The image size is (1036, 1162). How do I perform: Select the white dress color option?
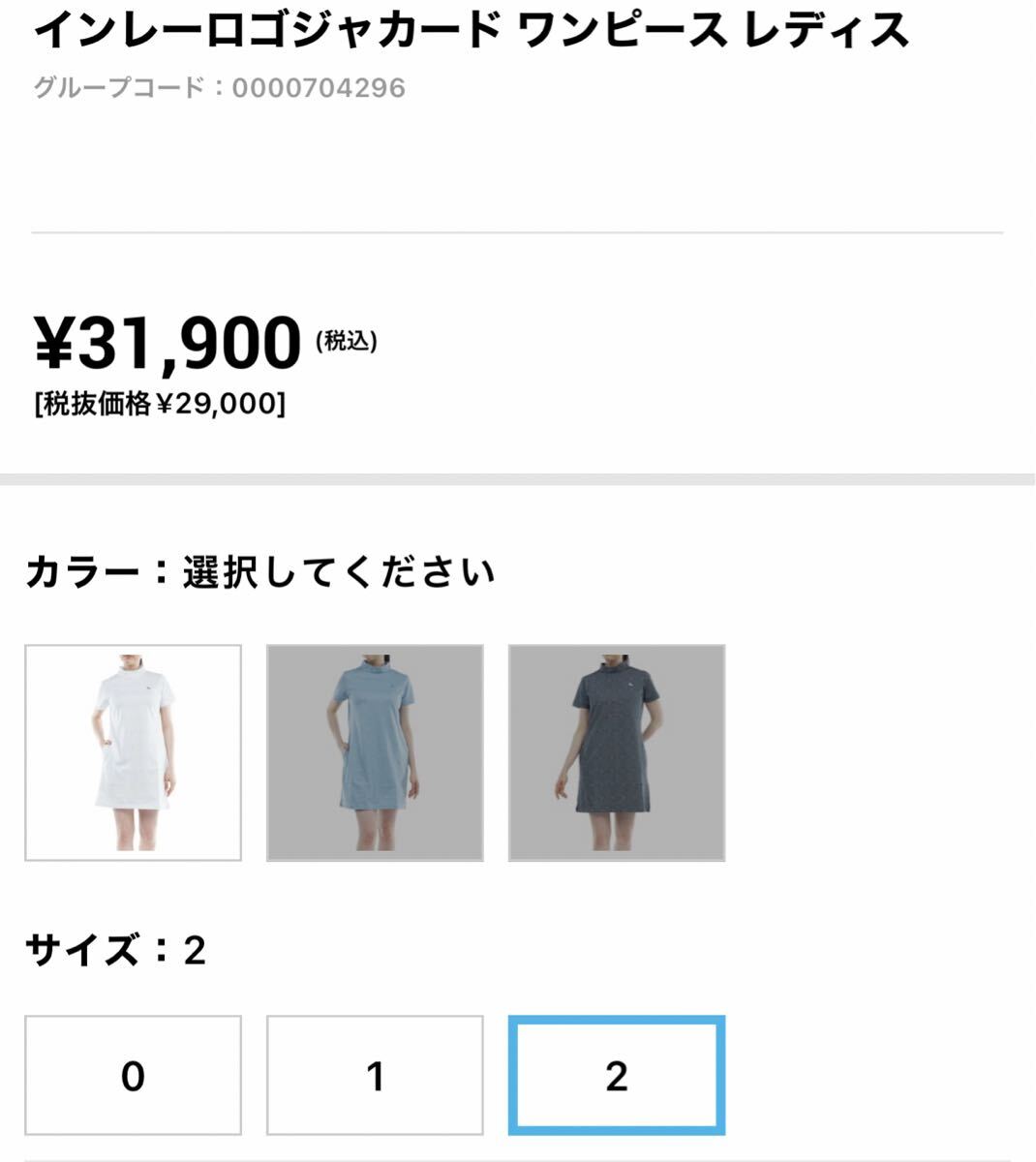pos(133,752)
